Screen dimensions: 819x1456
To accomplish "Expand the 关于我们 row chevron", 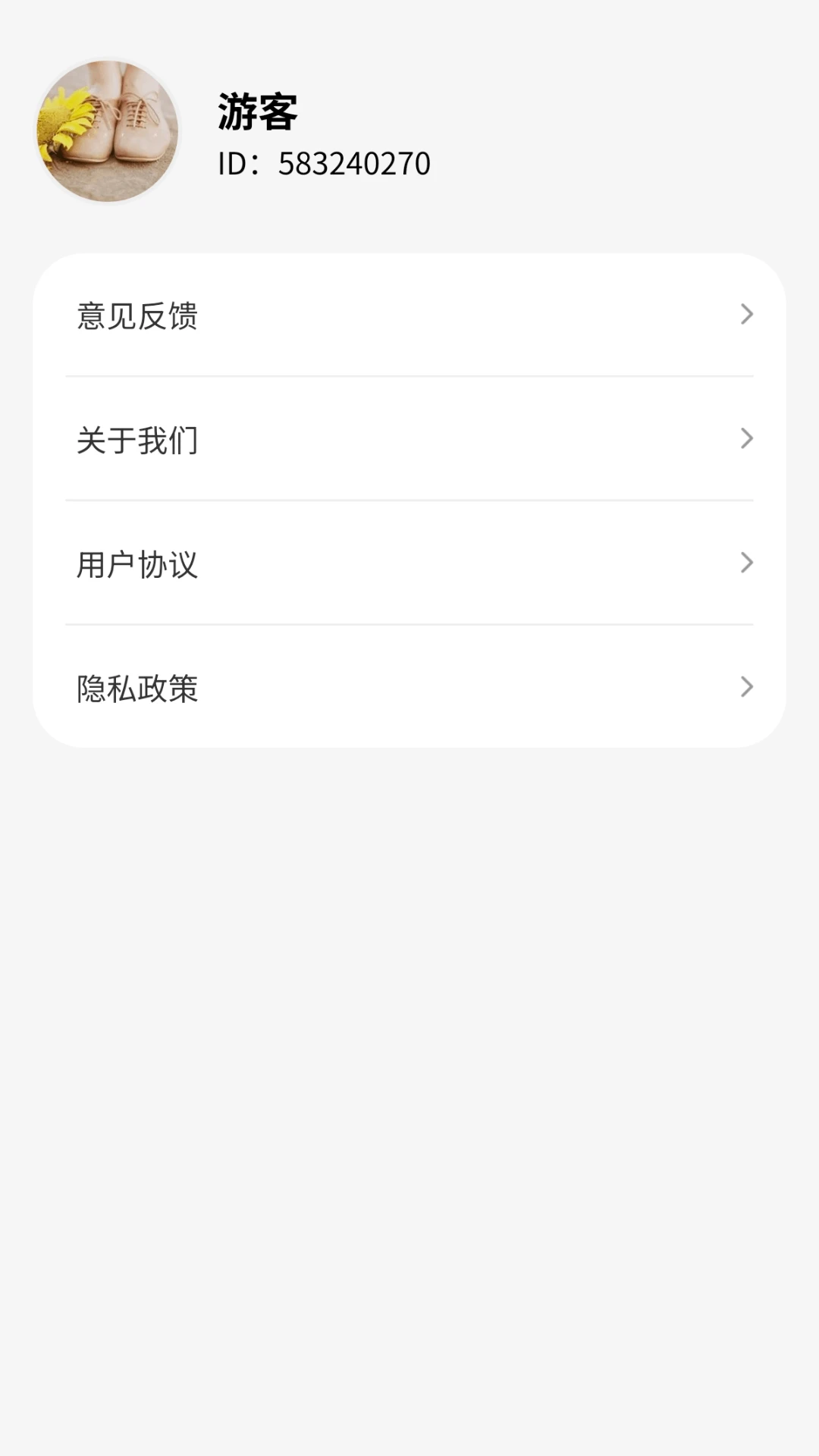I will [747, 439].
